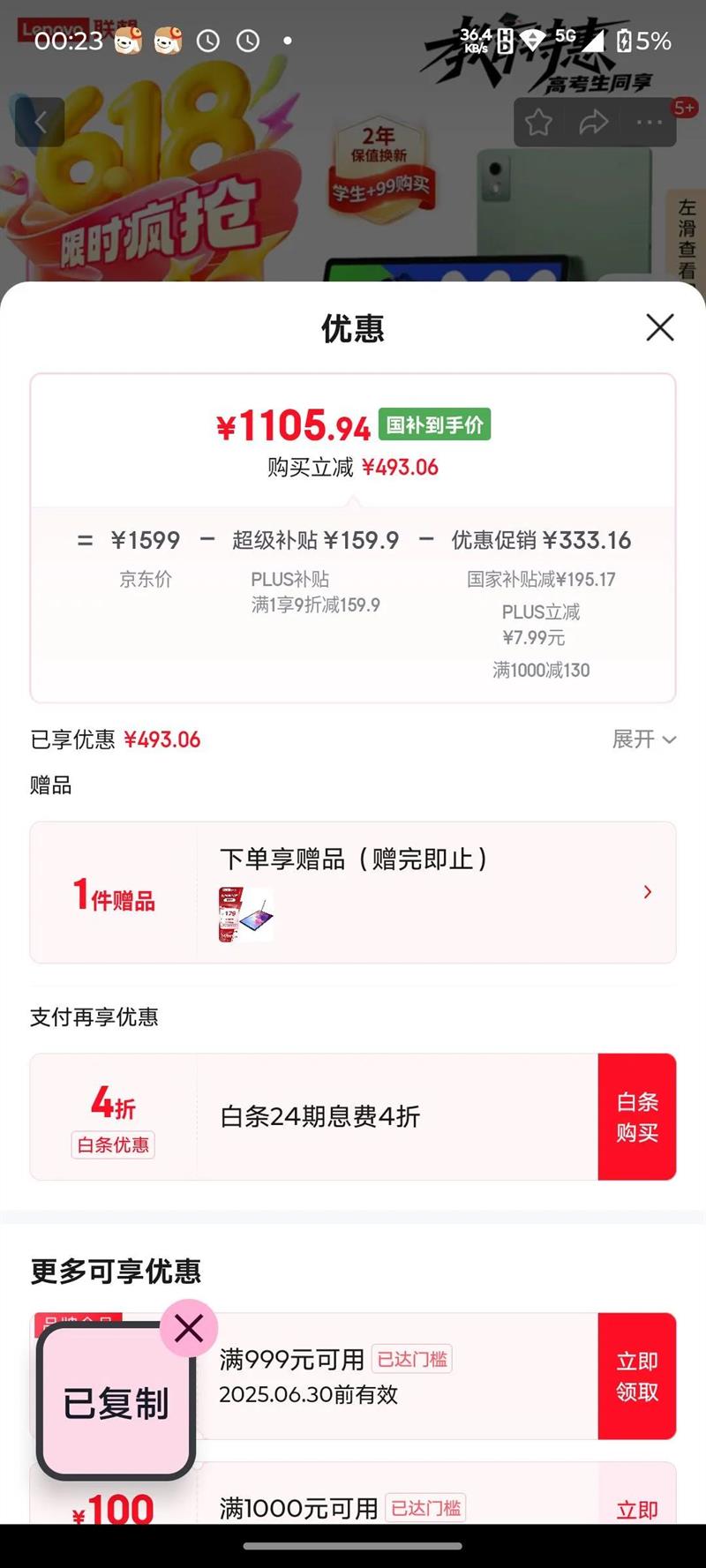Open the 下单享赠品 gift row
The image size is (706, 1568).
[x=353, y=892]
